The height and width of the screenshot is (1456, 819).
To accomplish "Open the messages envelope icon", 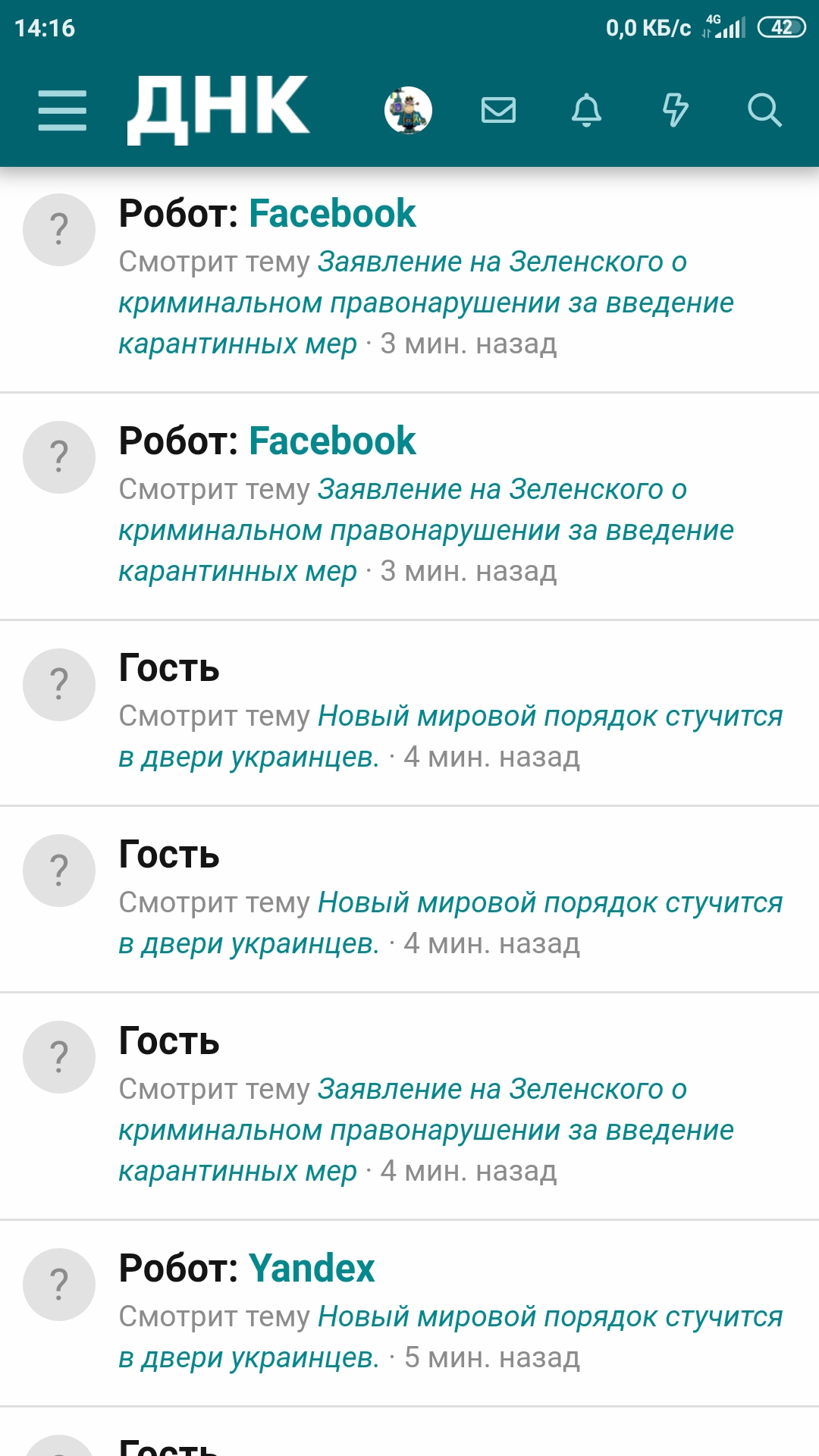I will click(498, 110).
